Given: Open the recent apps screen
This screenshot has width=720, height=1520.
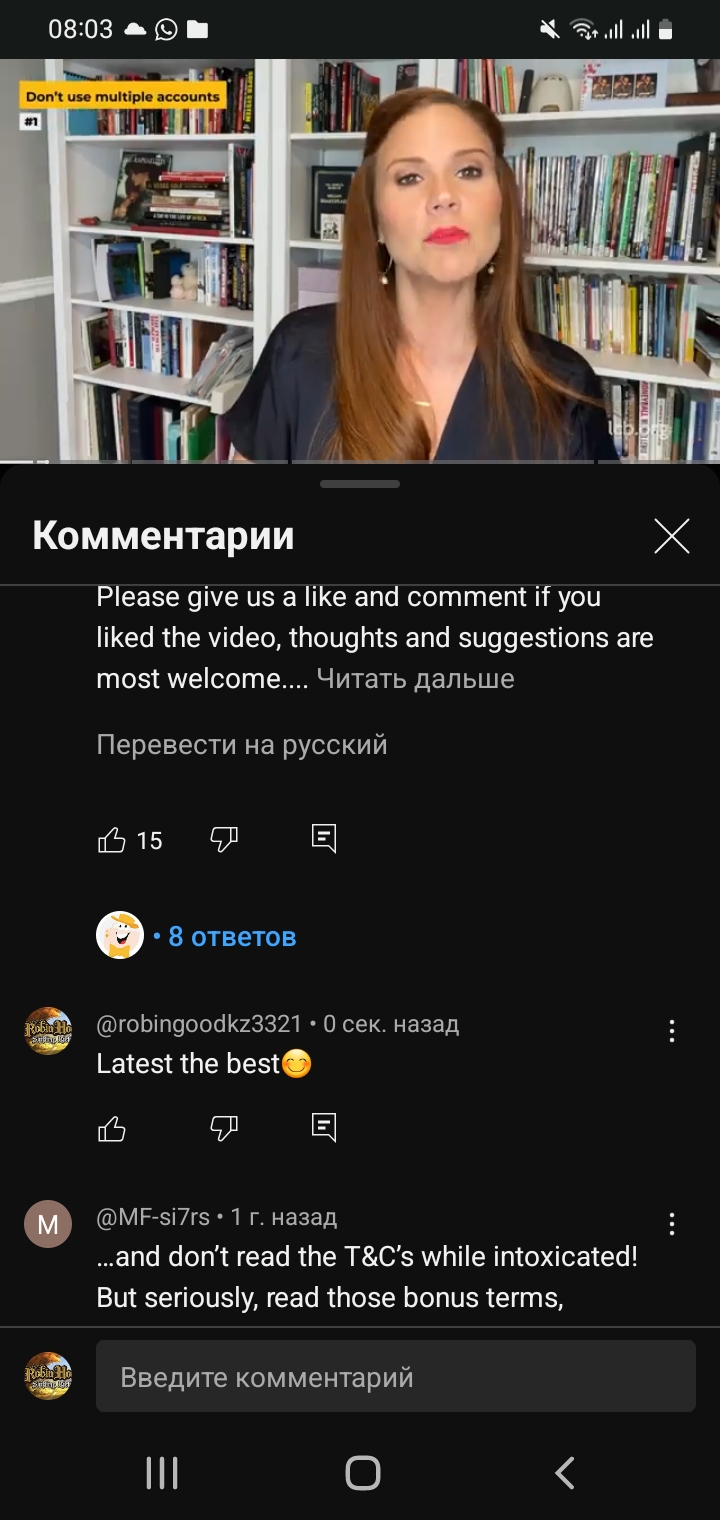Looking at the screenshot, I should [162, 1473].
